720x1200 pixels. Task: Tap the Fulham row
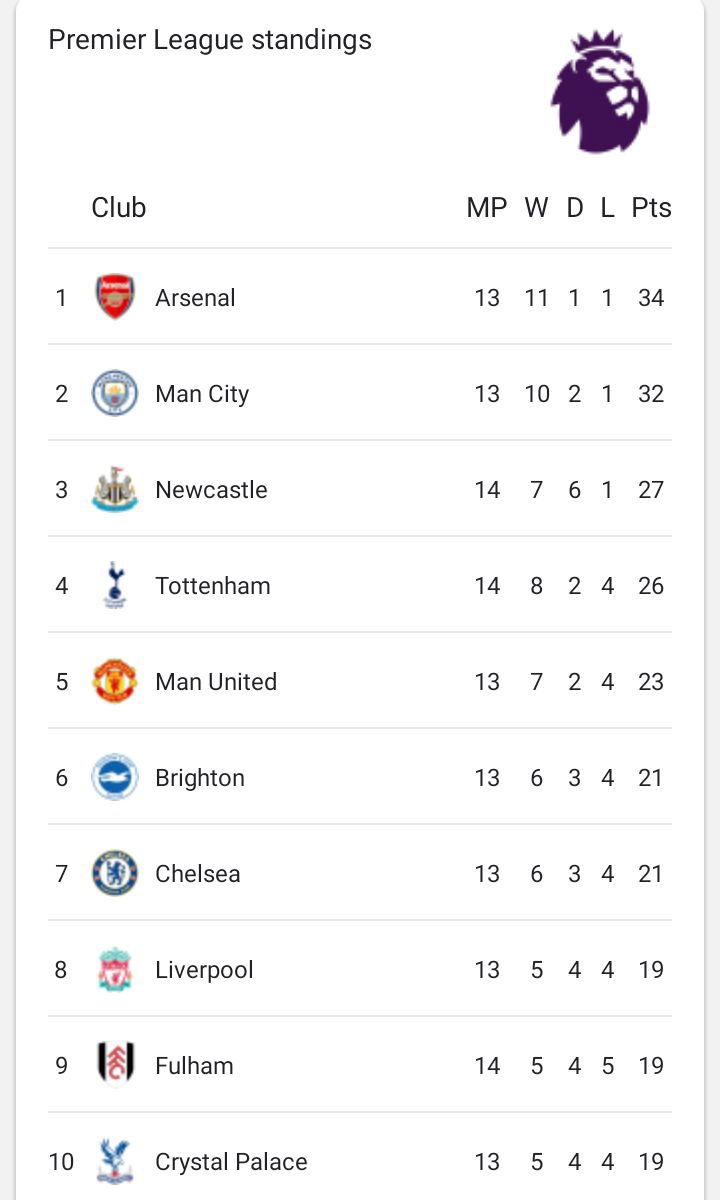(360, 1065)
